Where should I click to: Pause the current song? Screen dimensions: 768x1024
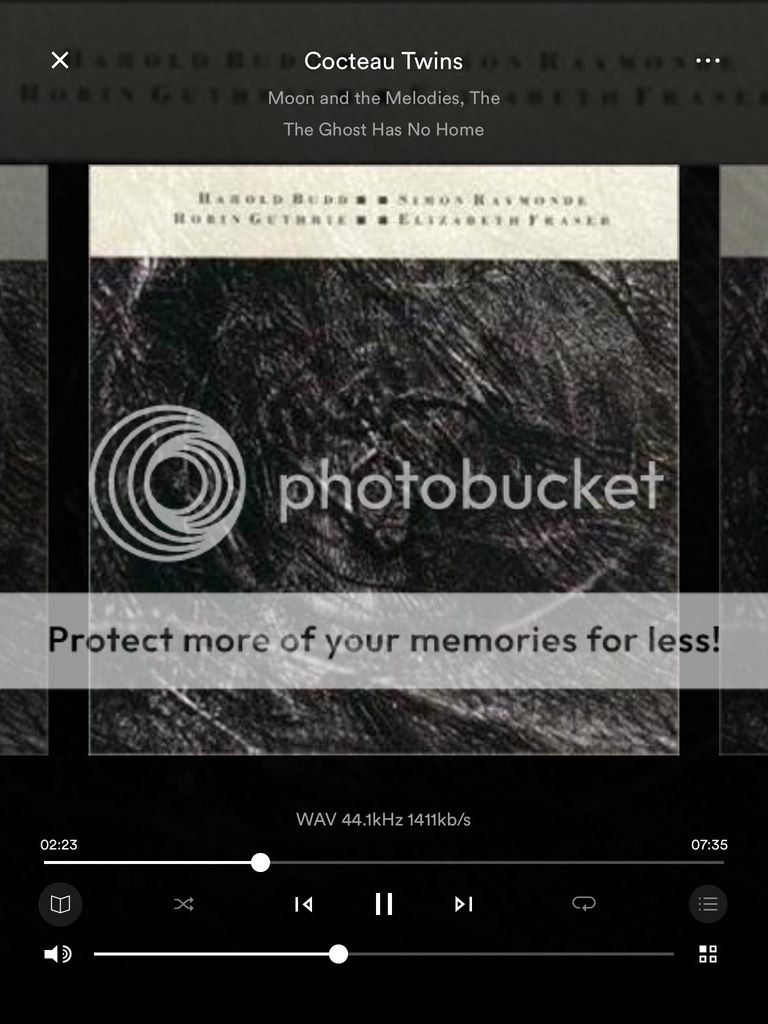click(384, 904)
